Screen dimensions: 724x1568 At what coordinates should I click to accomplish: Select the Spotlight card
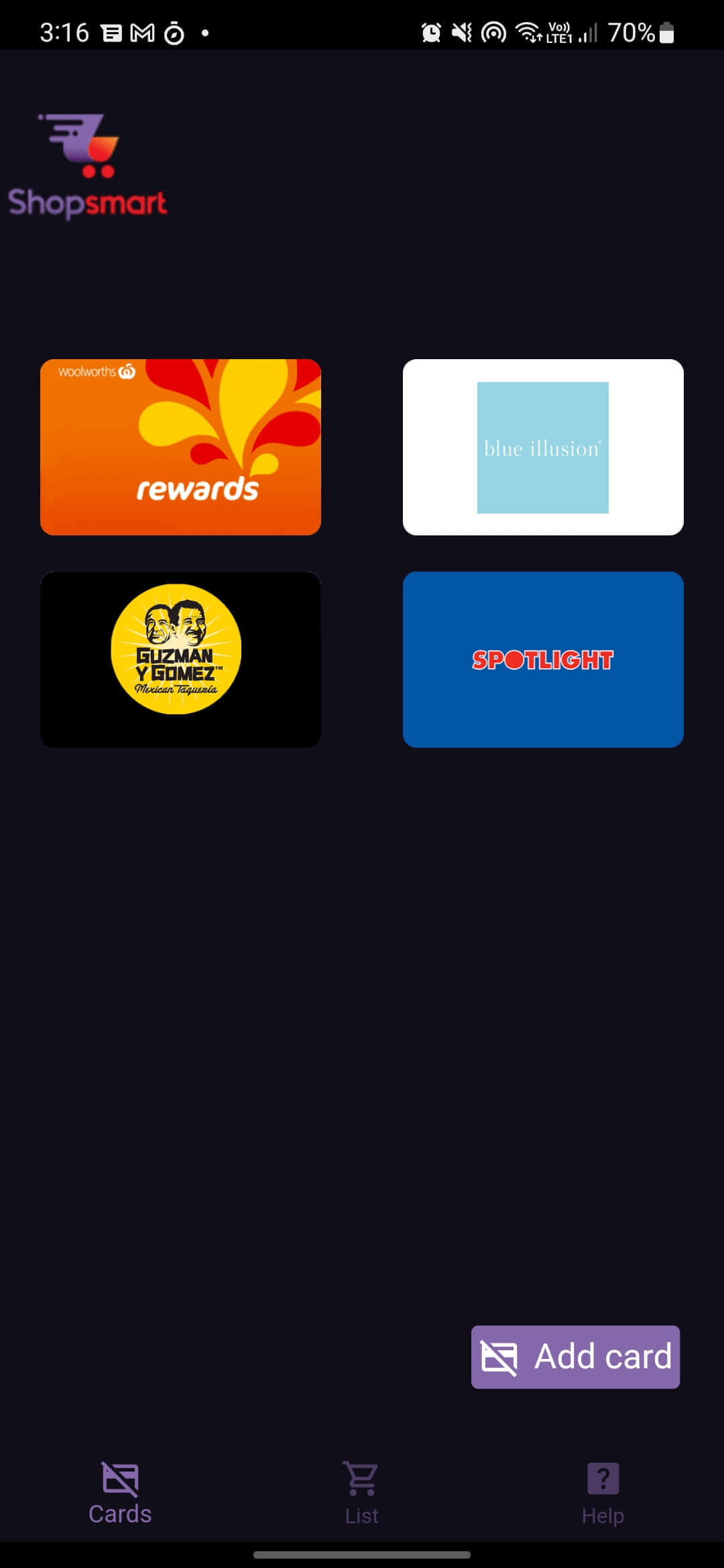click(x=542, y=659)
